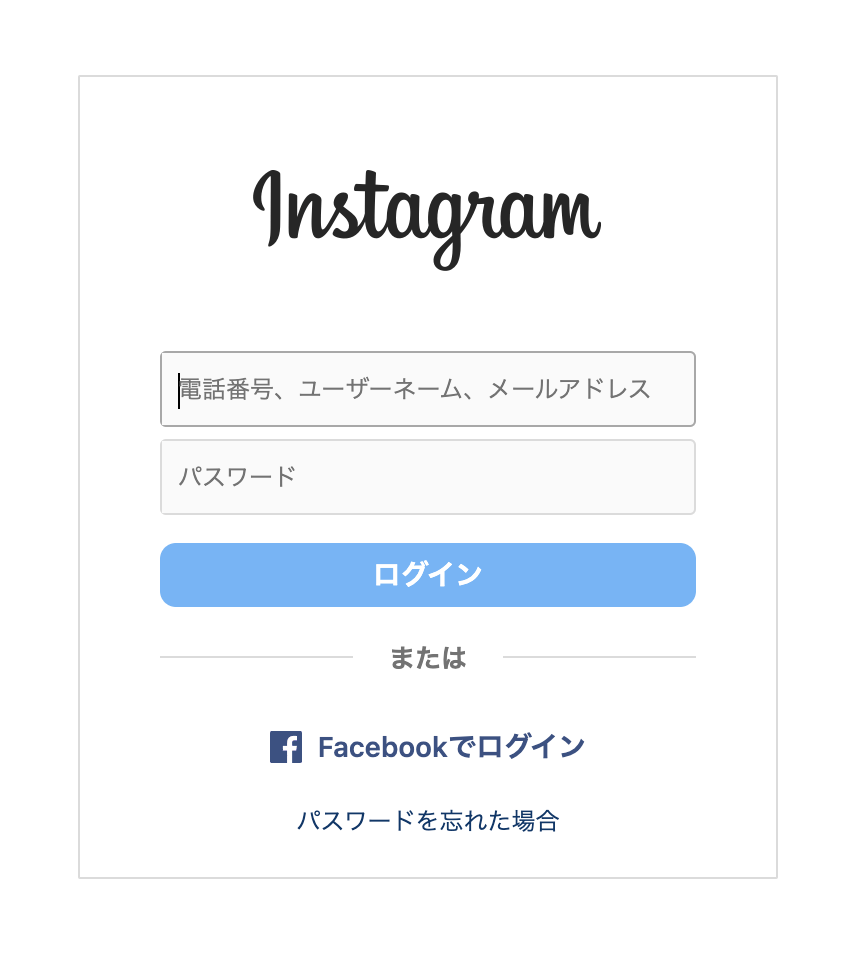This screenshot has height=958, width=860.
Task: Open the パスワードを忘れた場合 link
Action: [x=428, y=821]
